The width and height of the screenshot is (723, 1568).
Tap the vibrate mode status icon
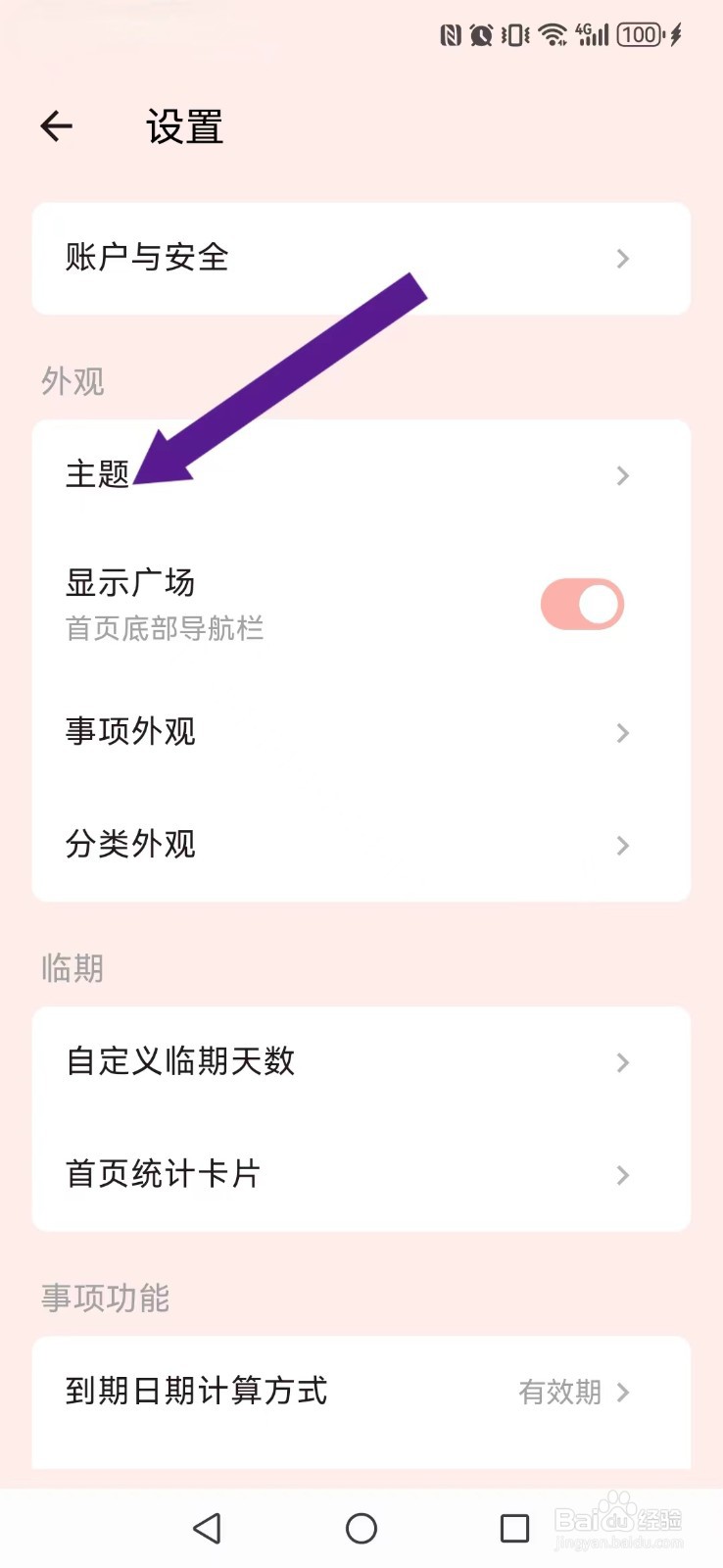pos(513,34)
